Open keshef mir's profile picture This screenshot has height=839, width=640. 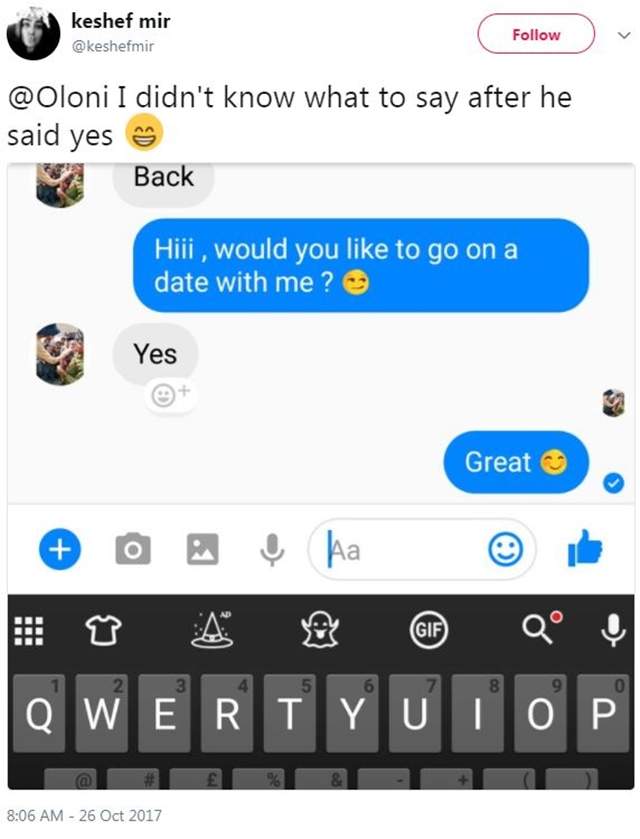coord(33,33)
